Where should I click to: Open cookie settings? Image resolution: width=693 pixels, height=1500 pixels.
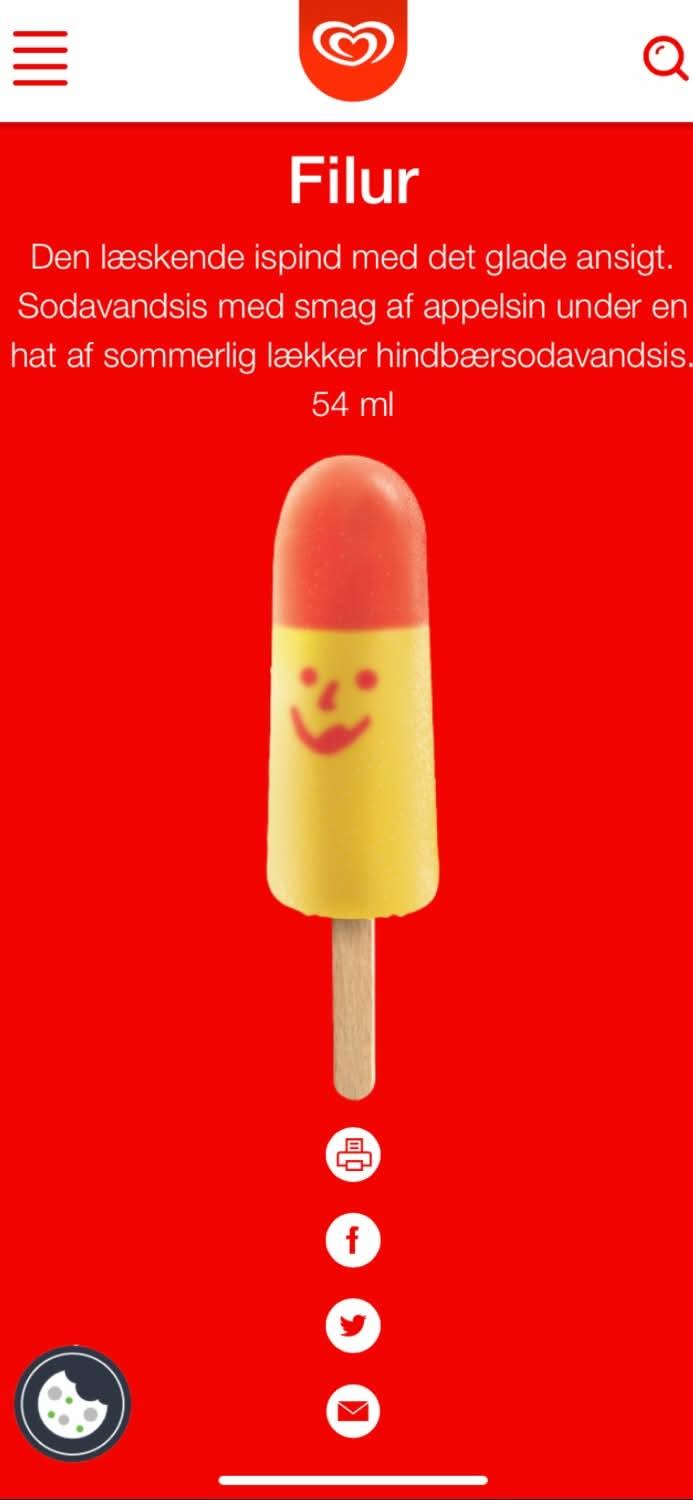pyautogui.click(x=72, y=1405)
